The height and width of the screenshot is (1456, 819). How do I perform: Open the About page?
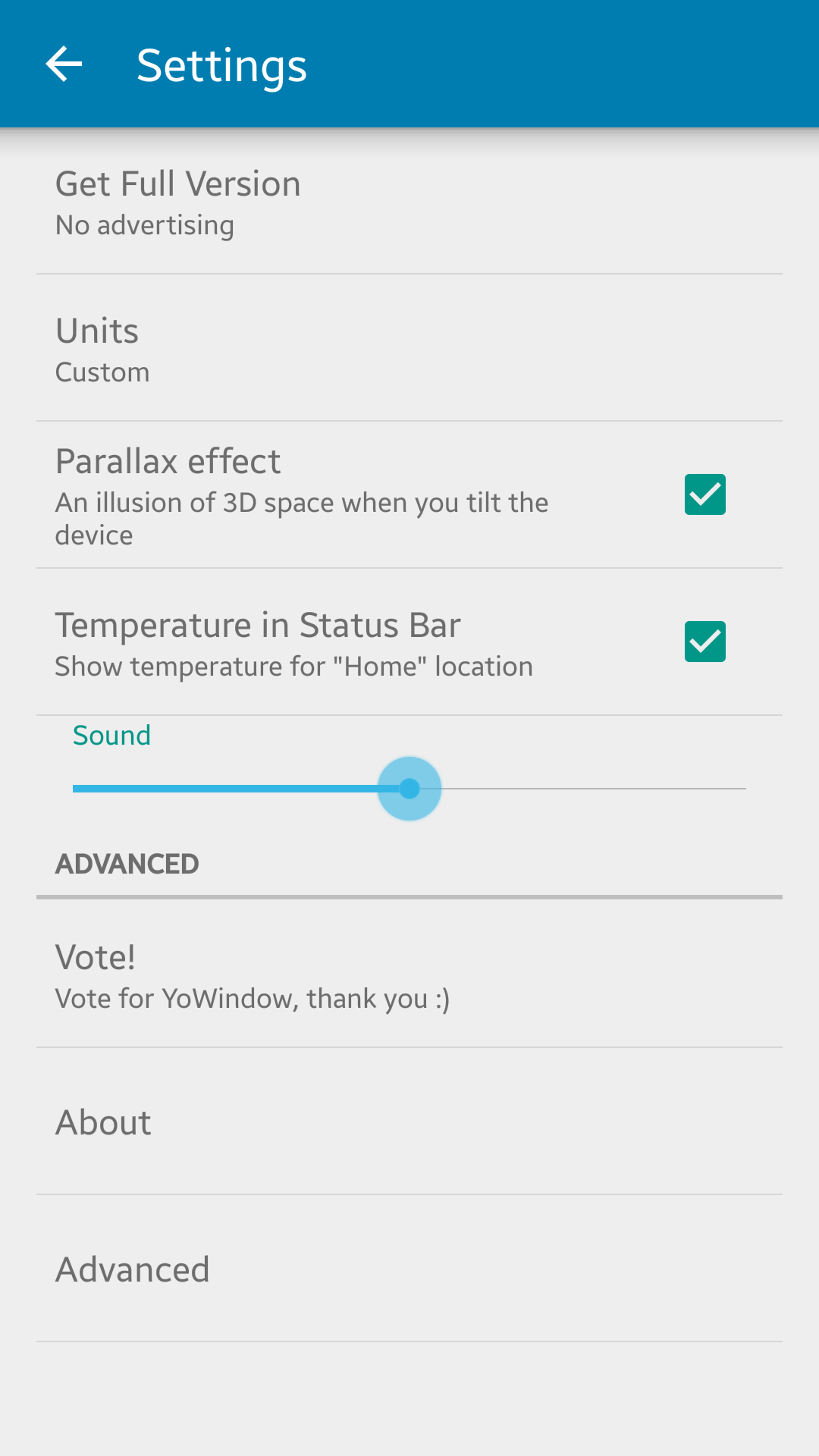(x=409, y=1122)
